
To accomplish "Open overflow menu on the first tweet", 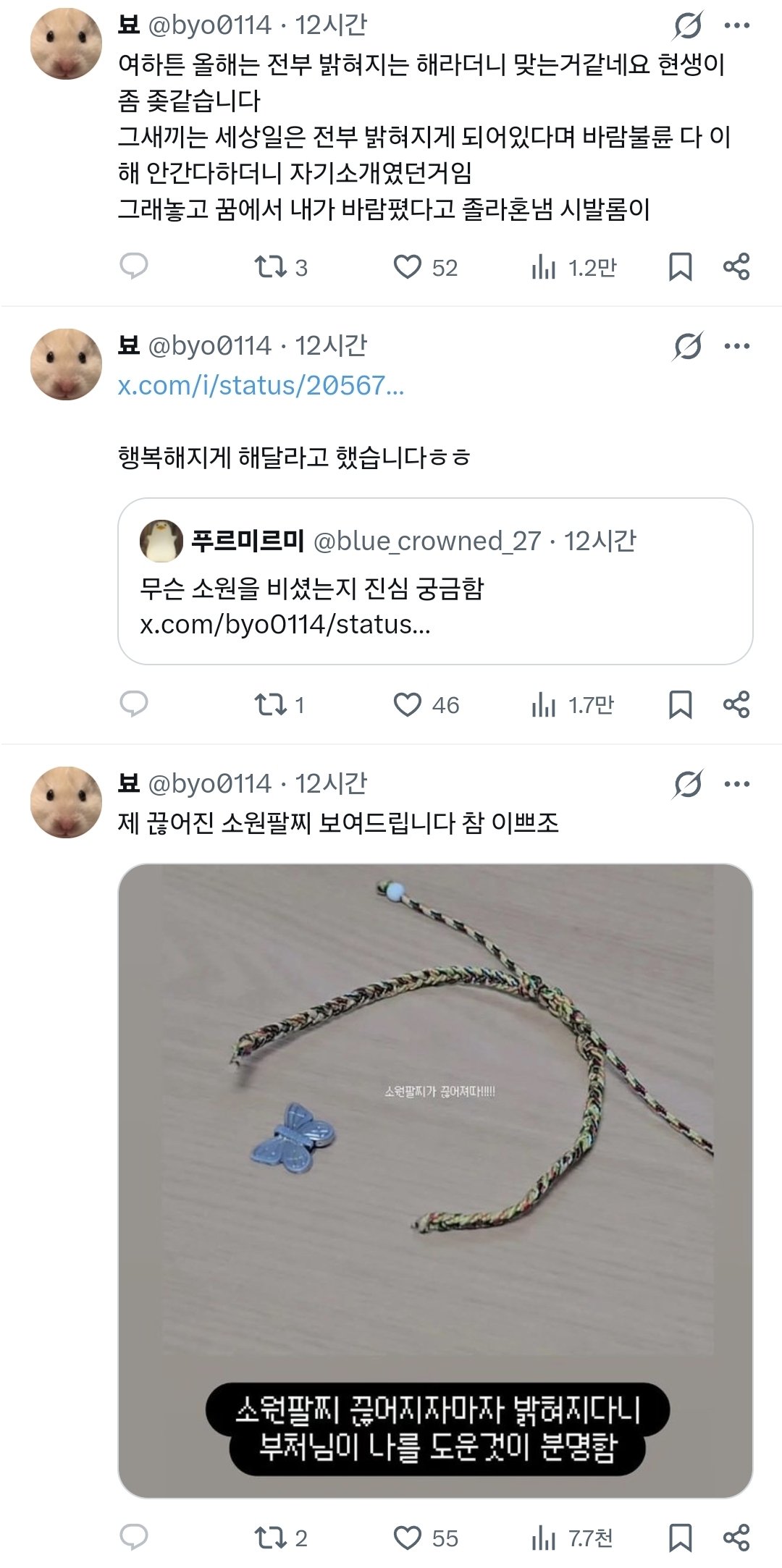I will [x=737, y=26].
